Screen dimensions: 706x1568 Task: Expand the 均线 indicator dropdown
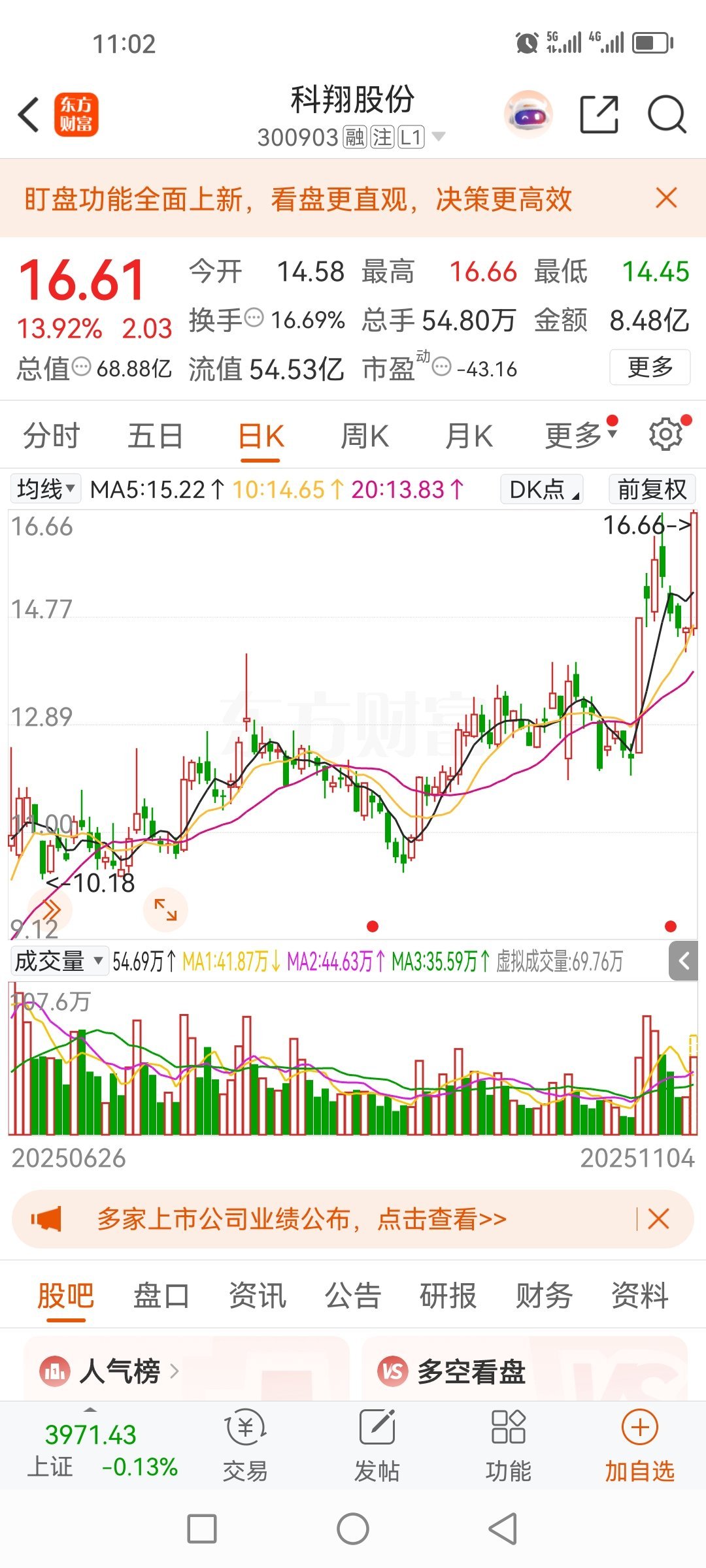click(46, 489)
